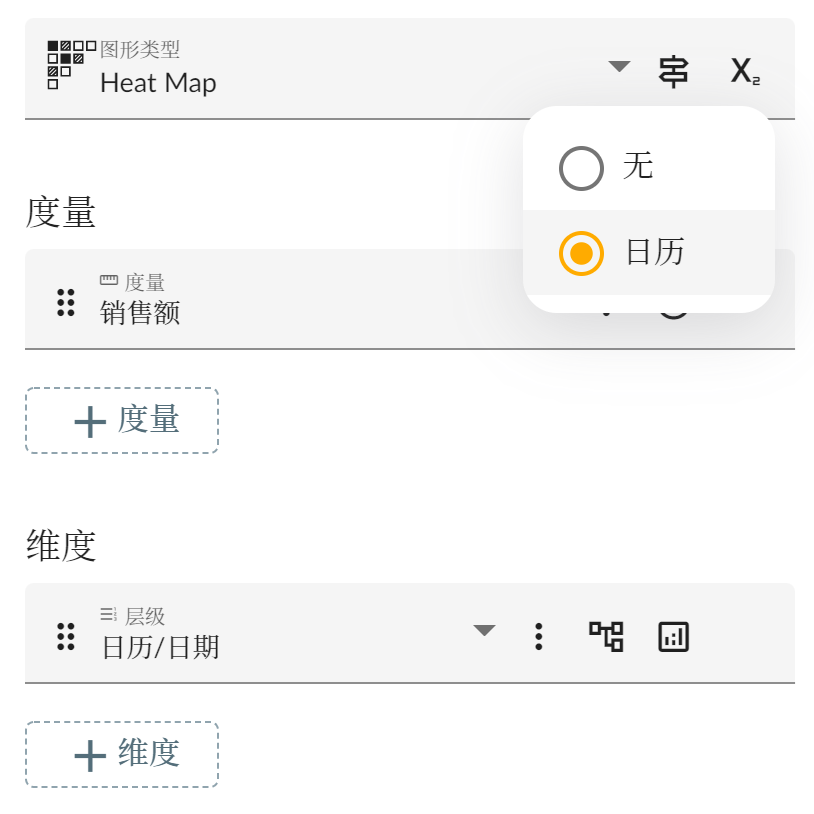The height and width of the screenshot is (814, 814).
Task: Expand the 日历/日期 hierarchy dropdown
Action: pos(484,631)
